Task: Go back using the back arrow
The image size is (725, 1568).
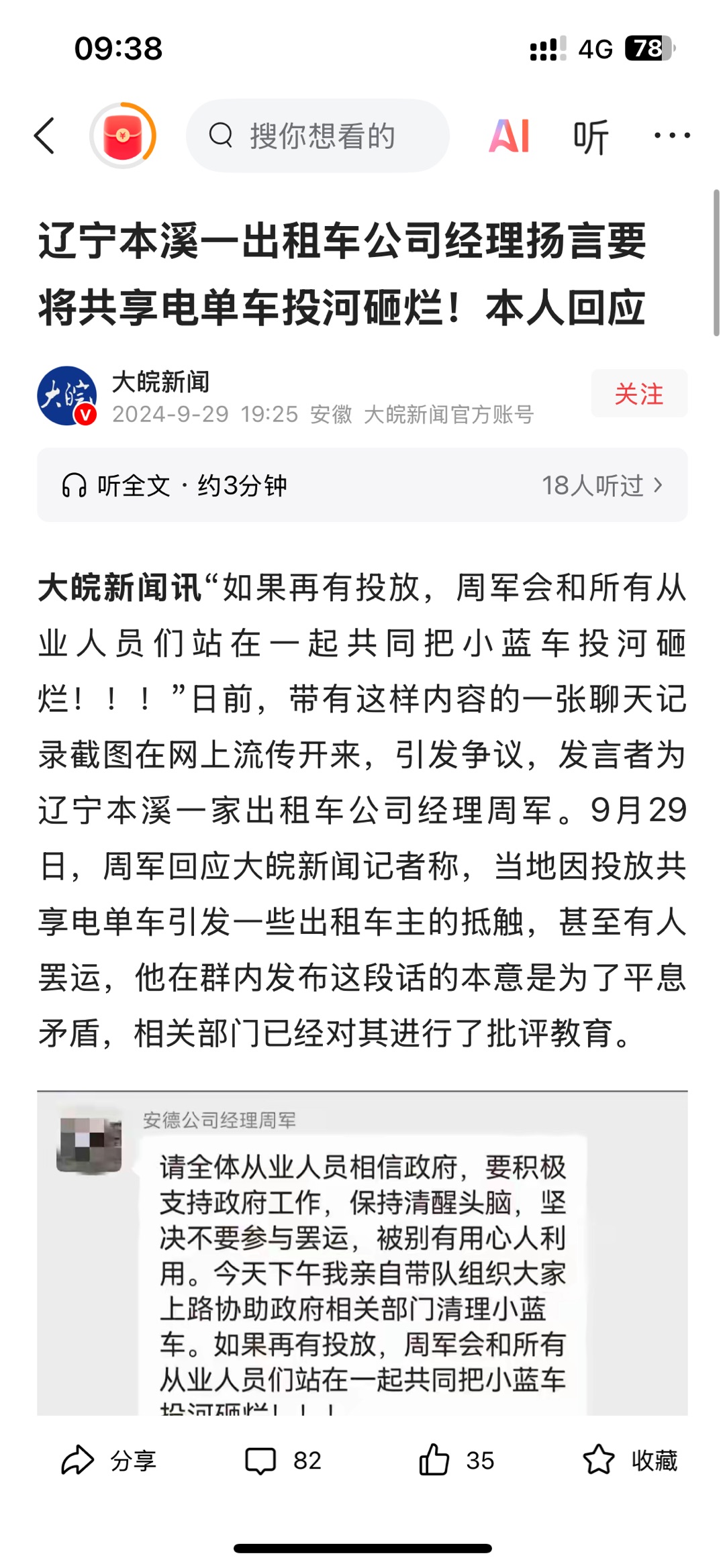Action: [x=44, y=136]
